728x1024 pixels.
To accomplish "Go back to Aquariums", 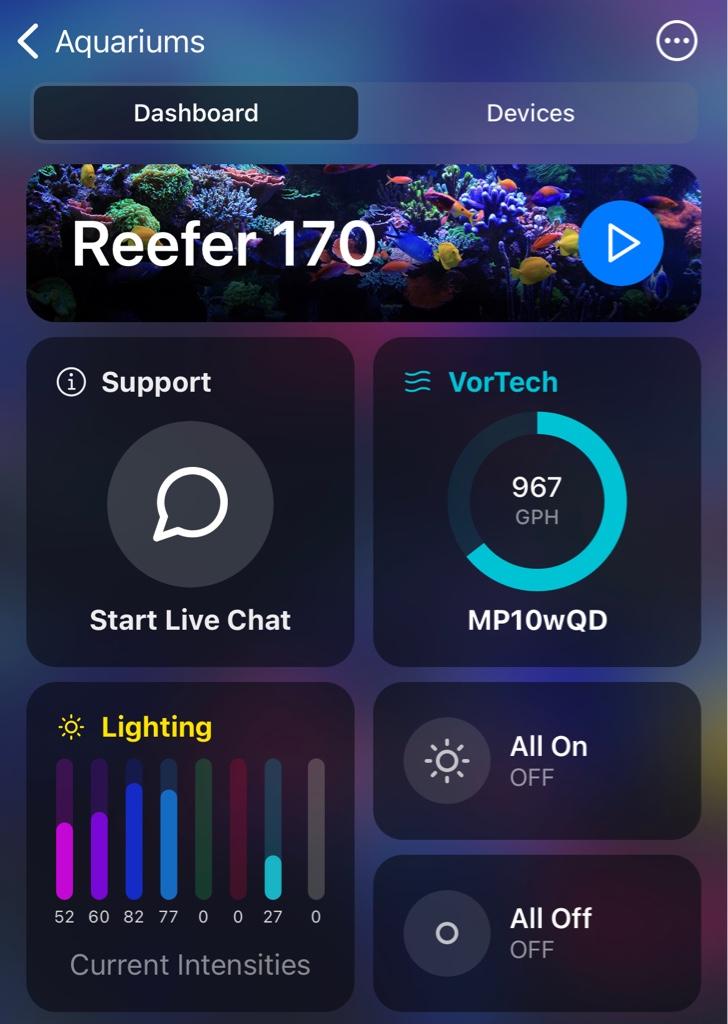I will point(110,42).
